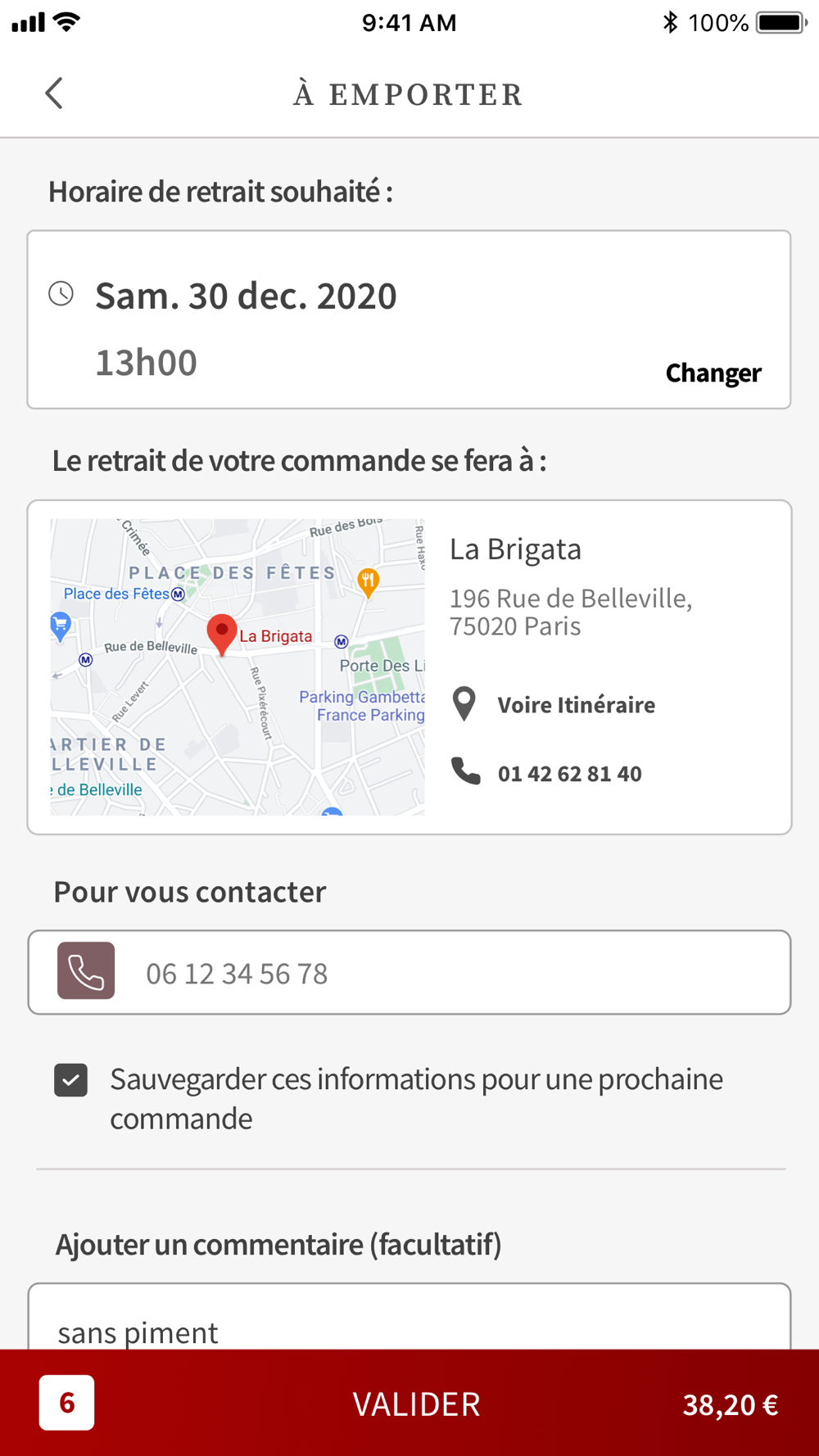Call the restaurant at 01 42 62 81 40

tap(569, 774)
